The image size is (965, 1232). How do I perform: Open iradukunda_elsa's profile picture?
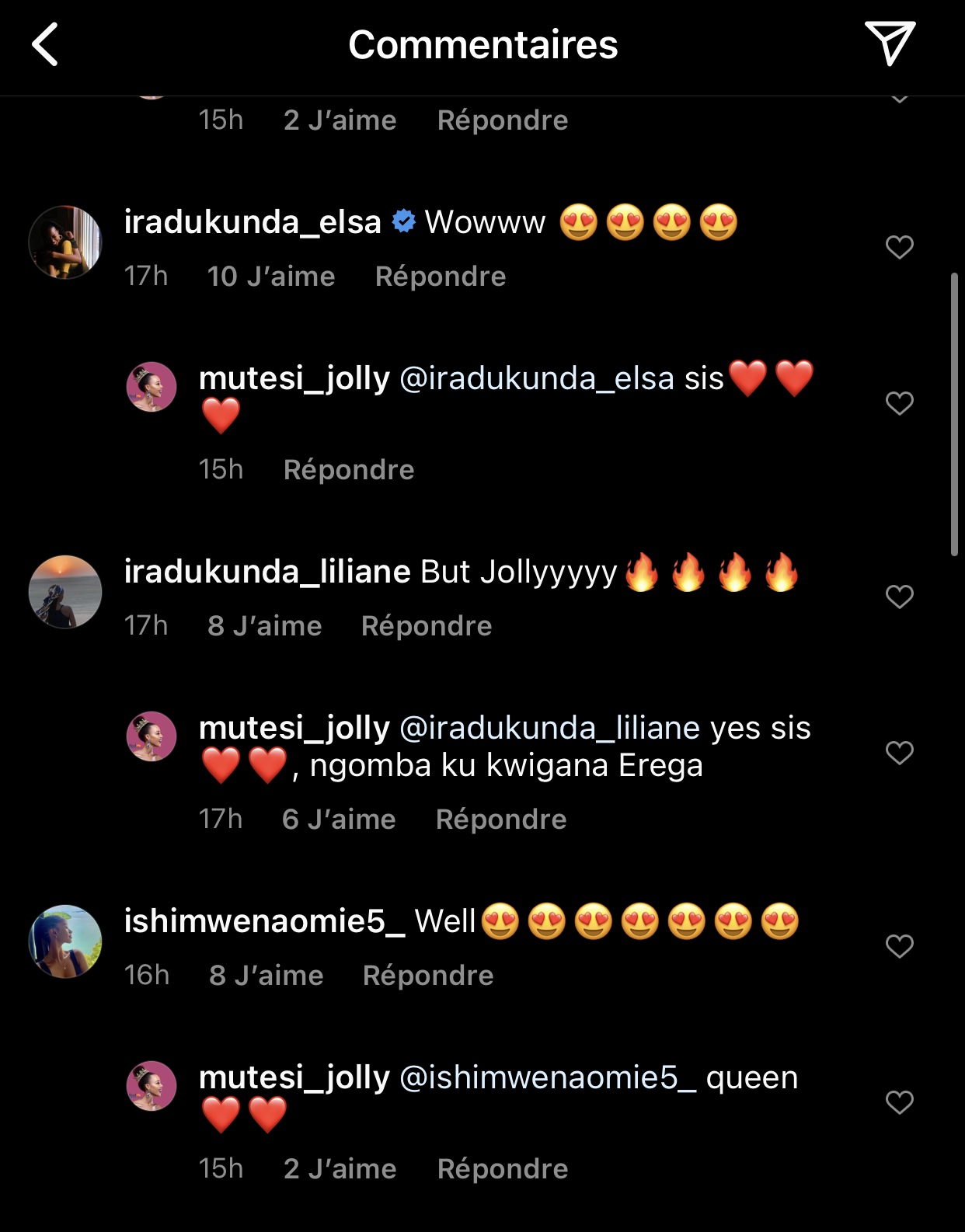[65, 242]
